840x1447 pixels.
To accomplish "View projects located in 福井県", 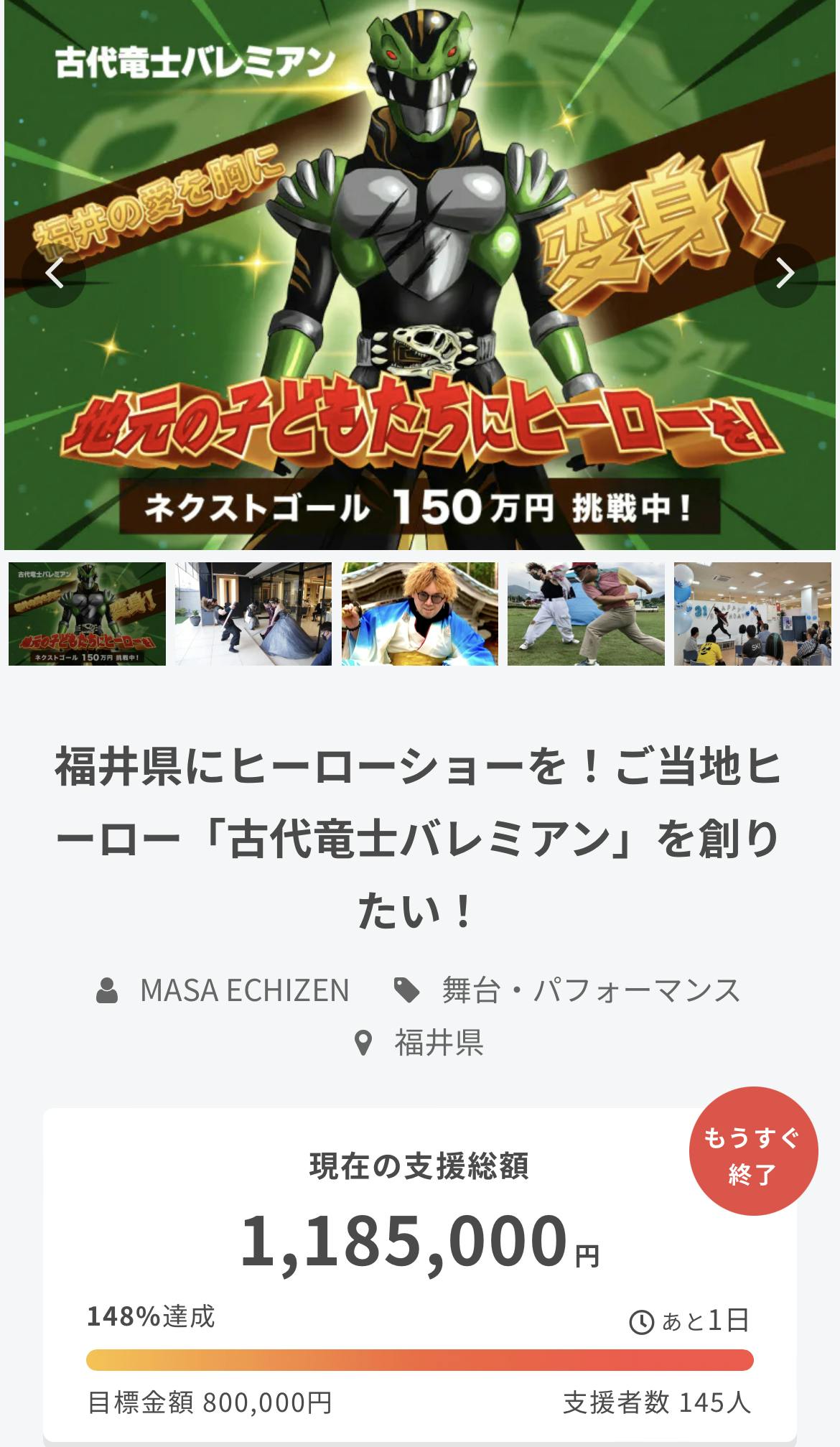I will click(438, 1043).
